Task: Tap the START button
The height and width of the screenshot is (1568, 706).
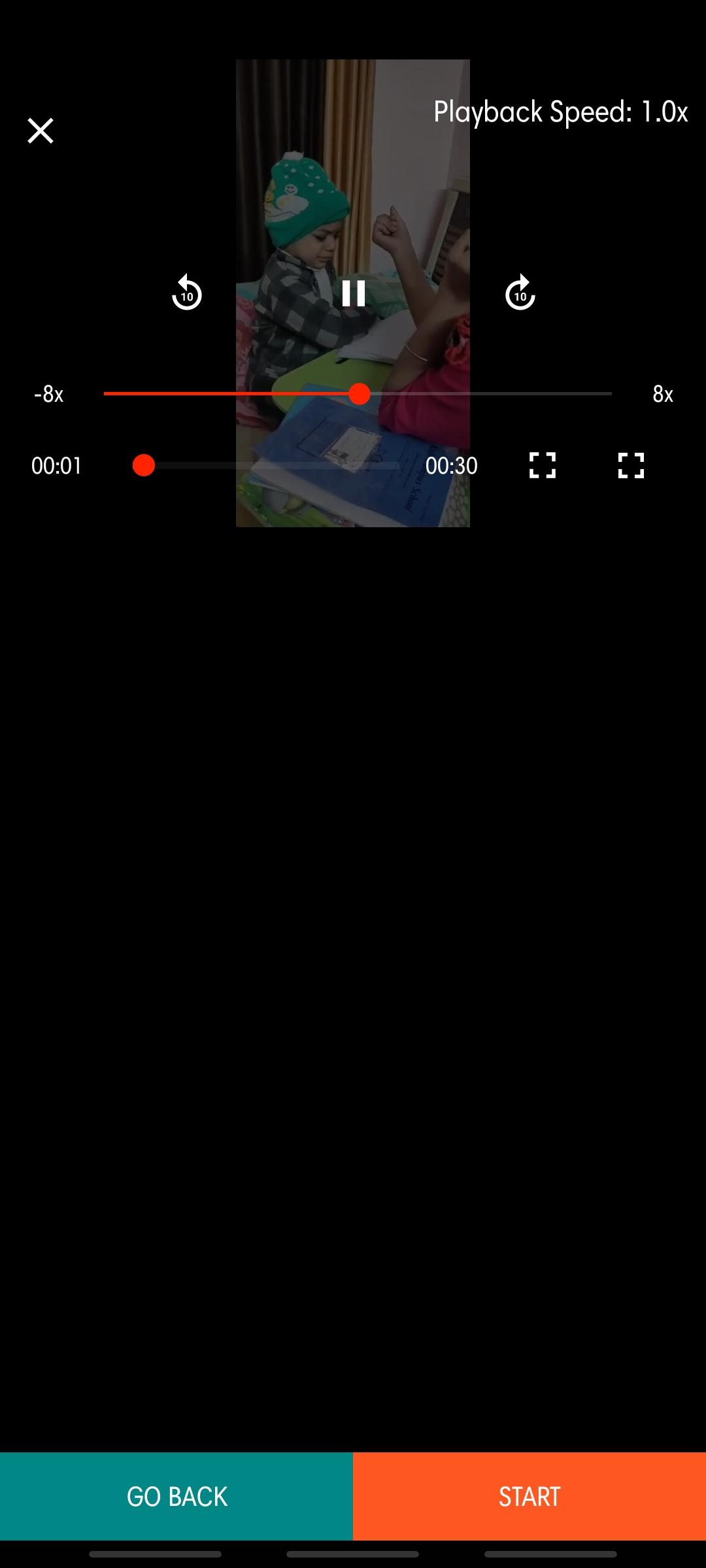Action: tap(529, 1496)
